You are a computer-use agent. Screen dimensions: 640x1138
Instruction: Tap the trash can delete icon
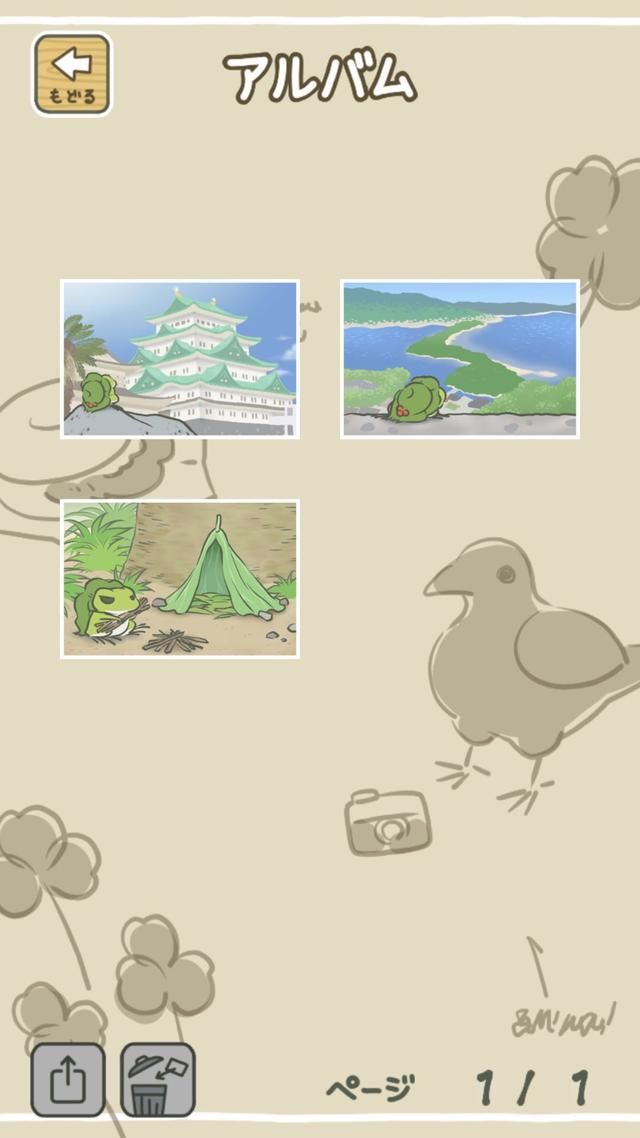[x=158, y=1080]
